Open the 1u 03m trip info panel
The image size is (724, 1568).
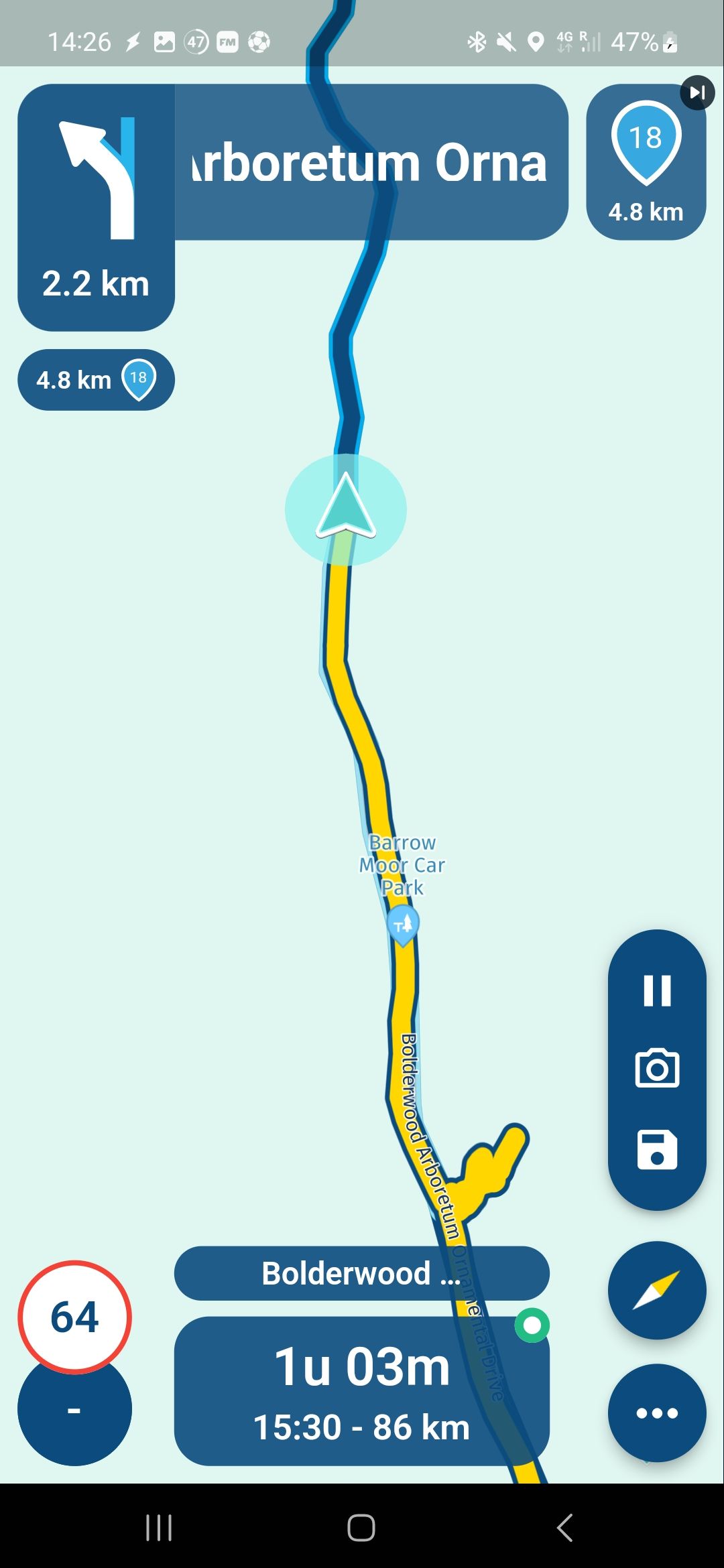click(x=362, y=1390)
